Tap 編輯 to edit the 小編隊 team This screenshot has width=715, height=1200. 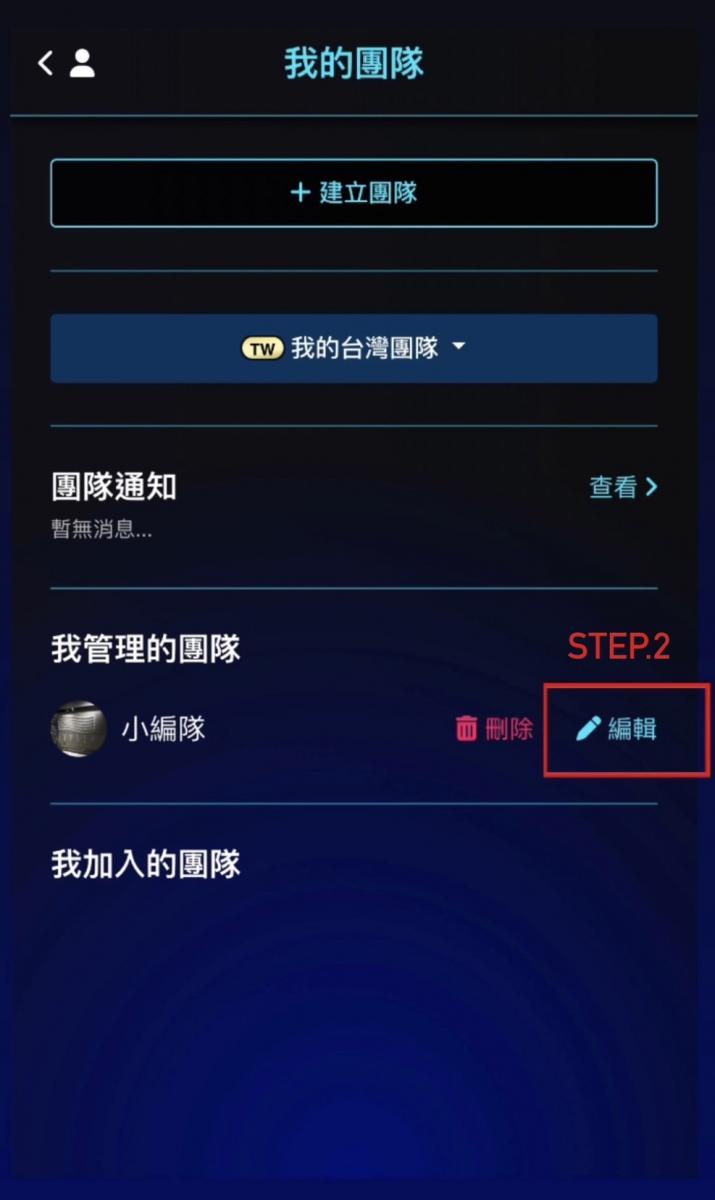[x=618, y=729]
